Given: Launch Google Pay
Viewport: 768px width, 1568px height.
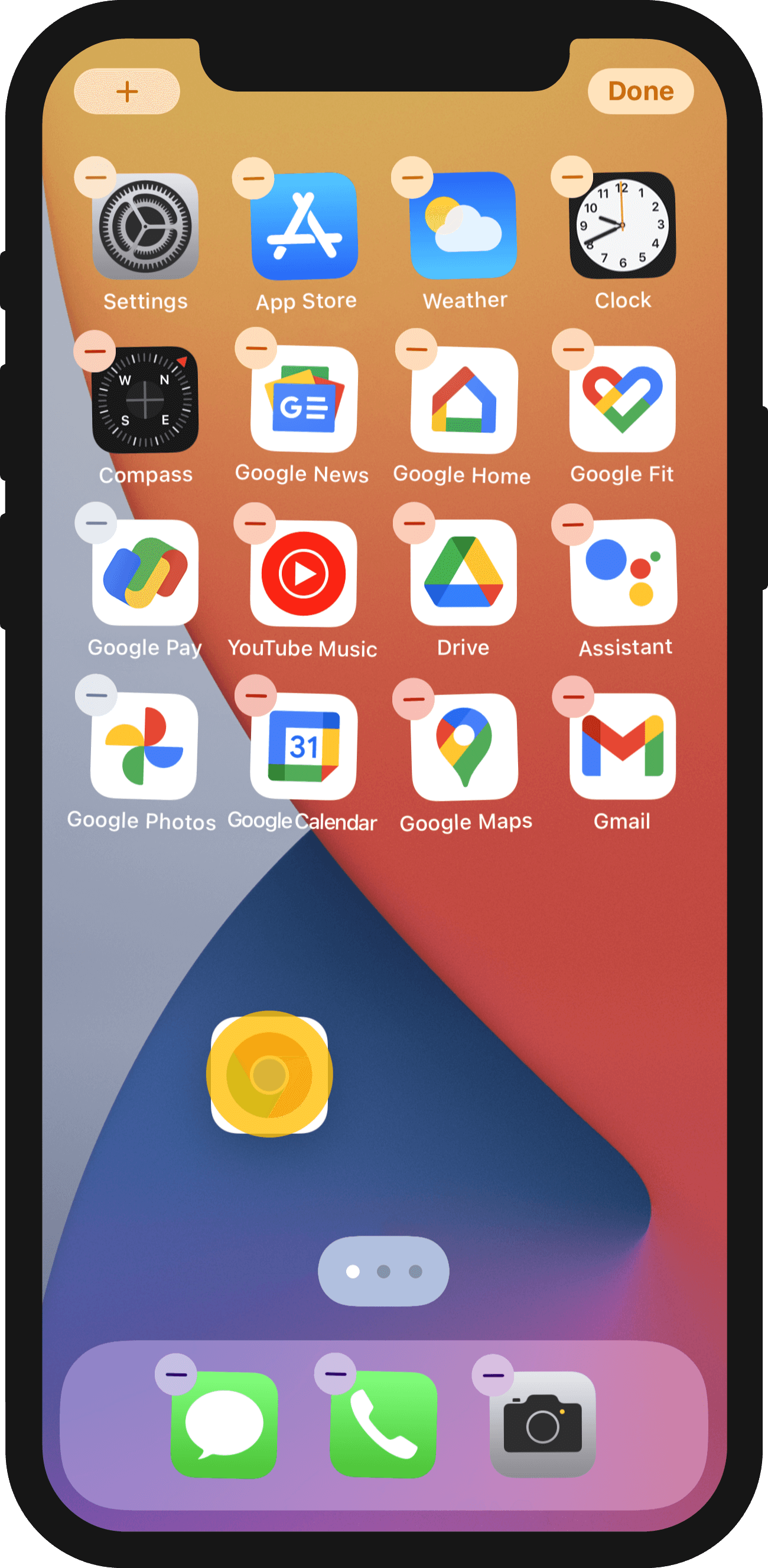Looking at the screenshot, I should coord(145,573).
